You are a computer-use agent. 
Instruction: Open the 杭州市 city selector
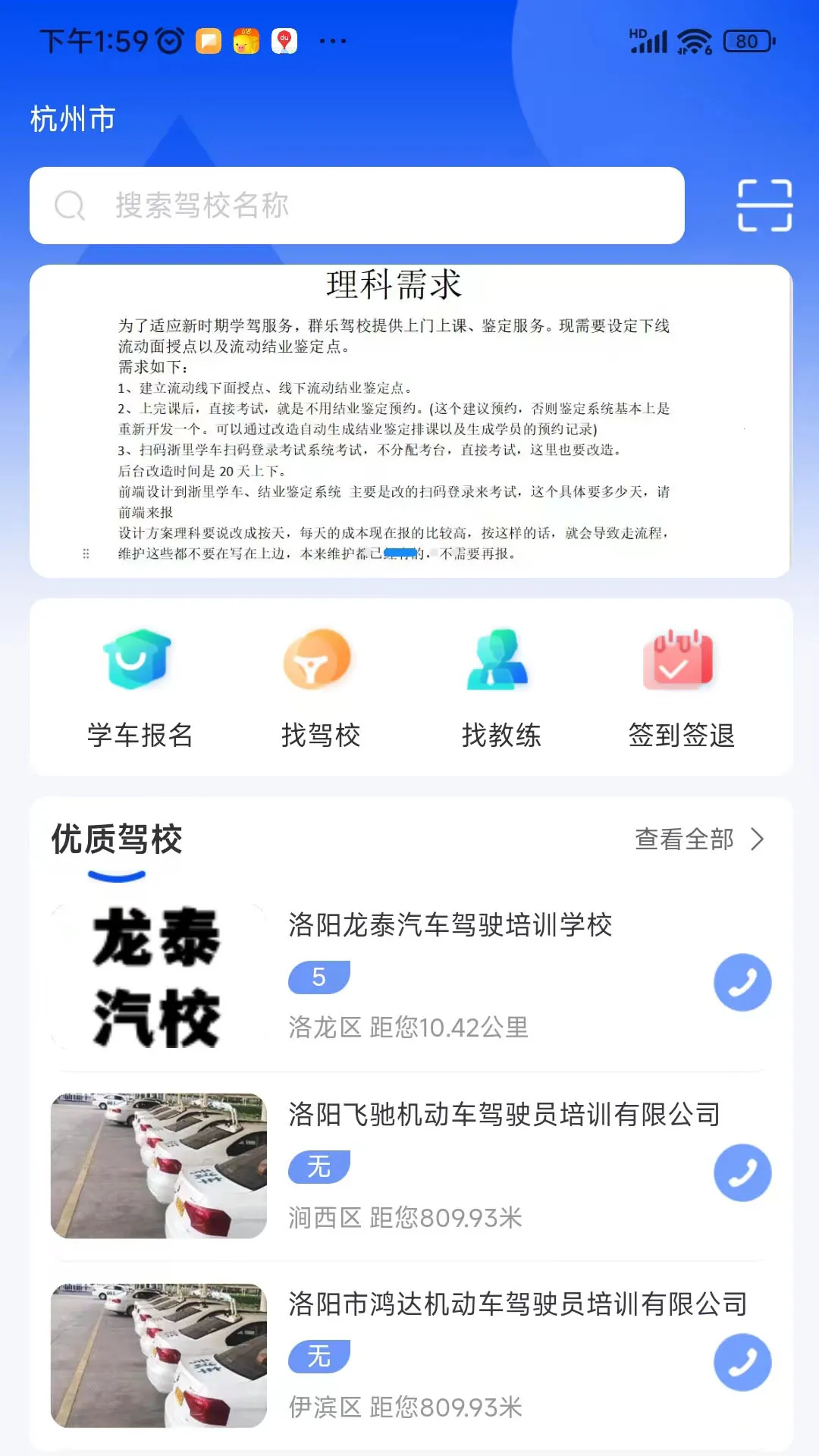tap(71, 118)
